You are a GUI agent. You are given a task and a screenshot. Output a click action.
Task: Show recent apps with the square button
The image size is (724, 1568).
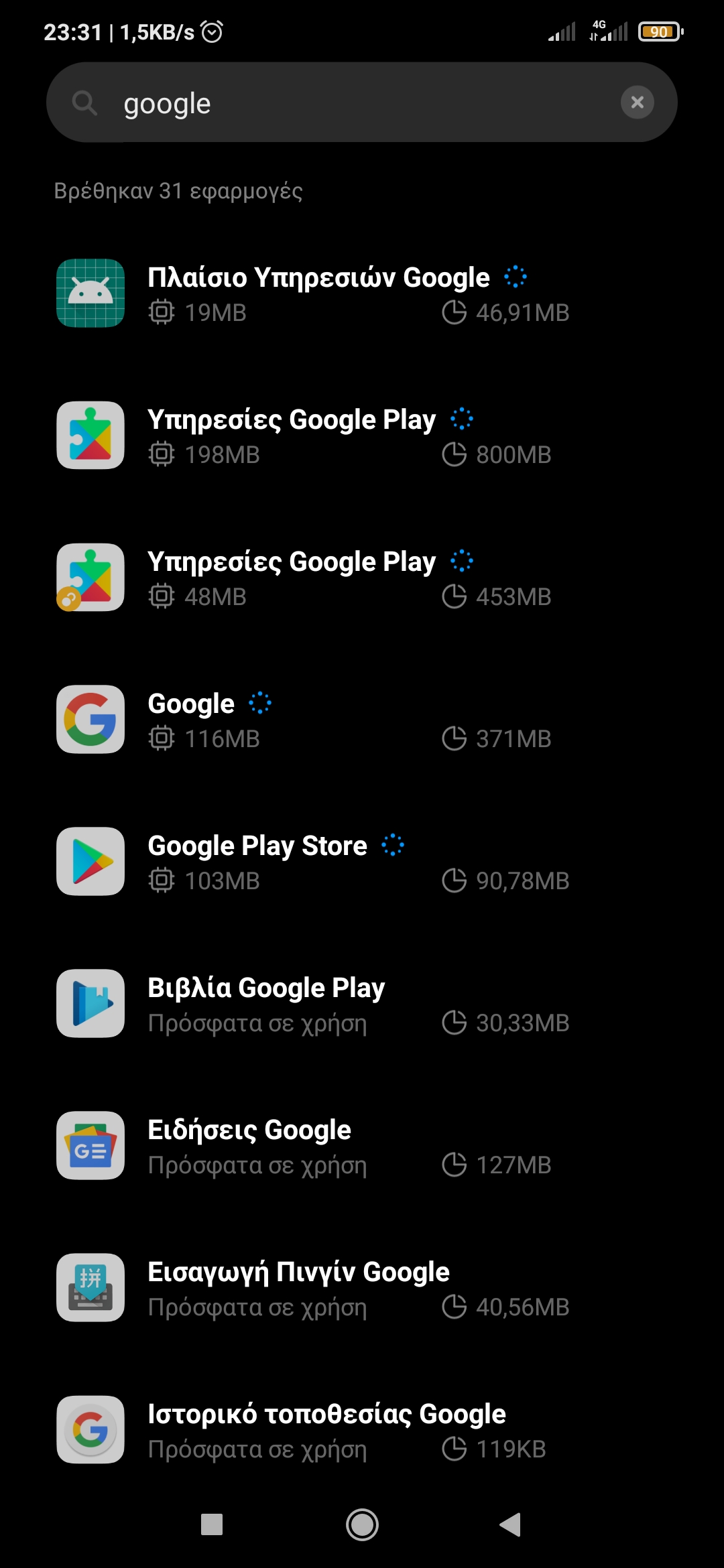click(x=212, y=1524)
